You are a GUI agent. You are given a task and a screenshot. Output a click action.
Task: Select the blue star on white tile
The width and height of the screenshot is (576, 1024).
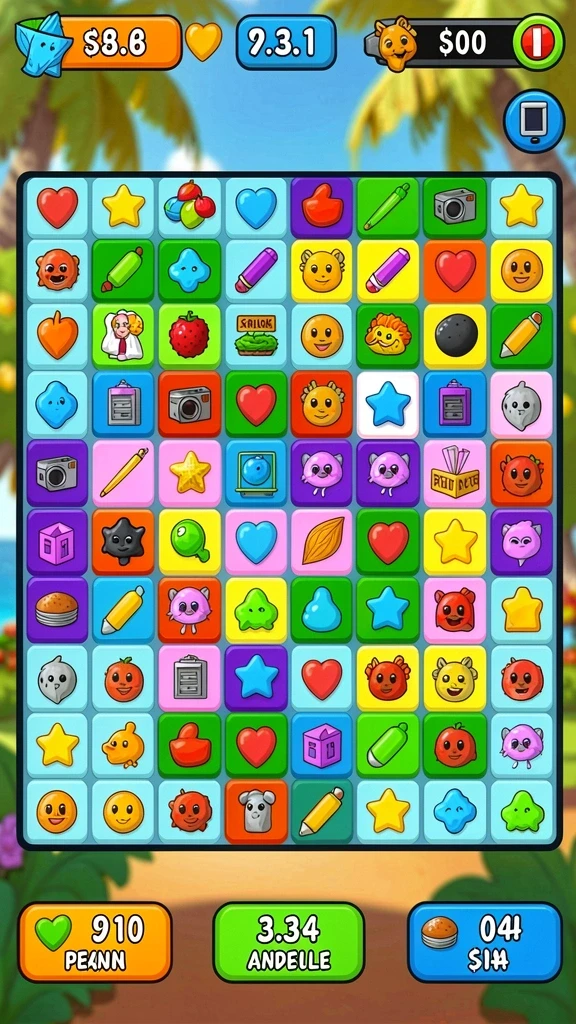pyautogui.click(x=388, y=405)
